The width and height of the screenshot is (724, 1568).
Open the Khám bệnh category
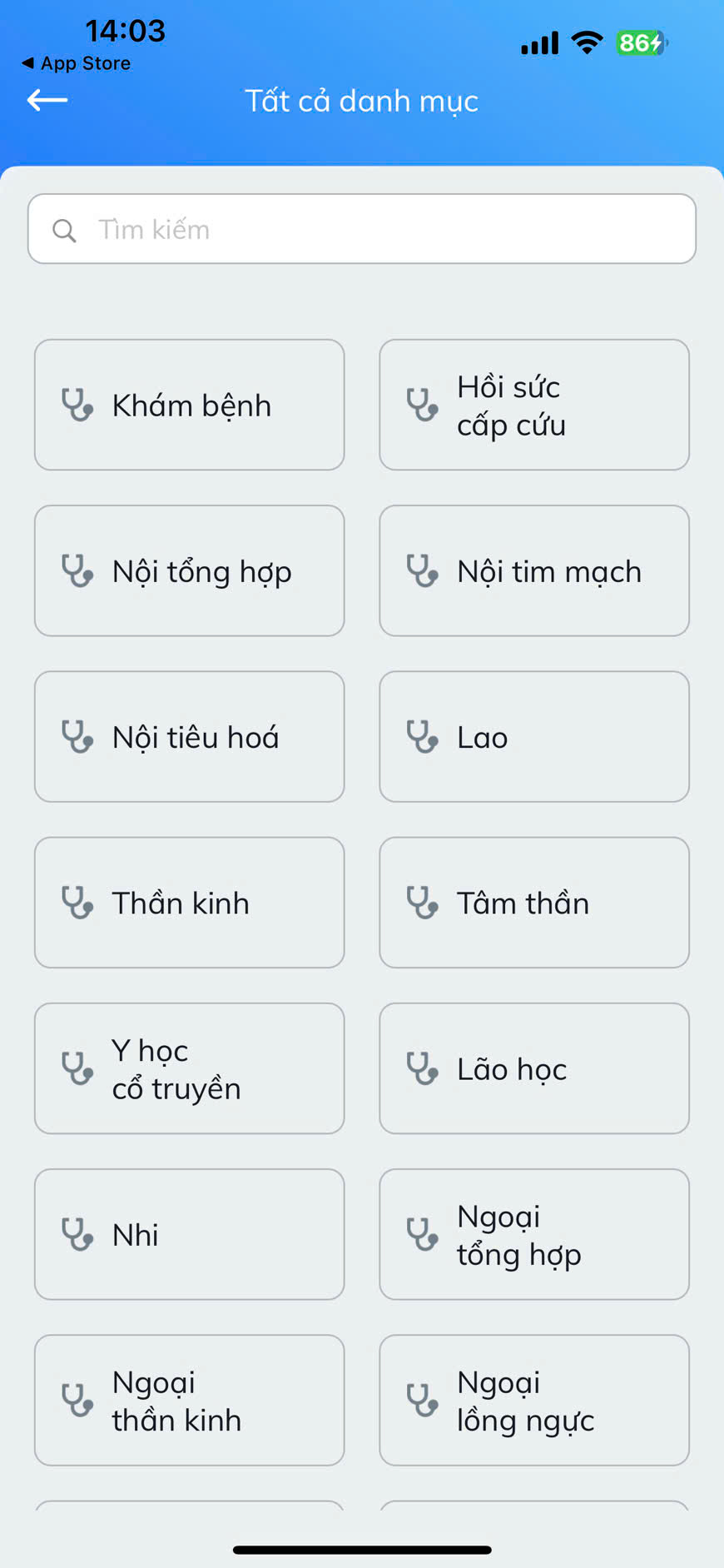click(x=189, y=405)
